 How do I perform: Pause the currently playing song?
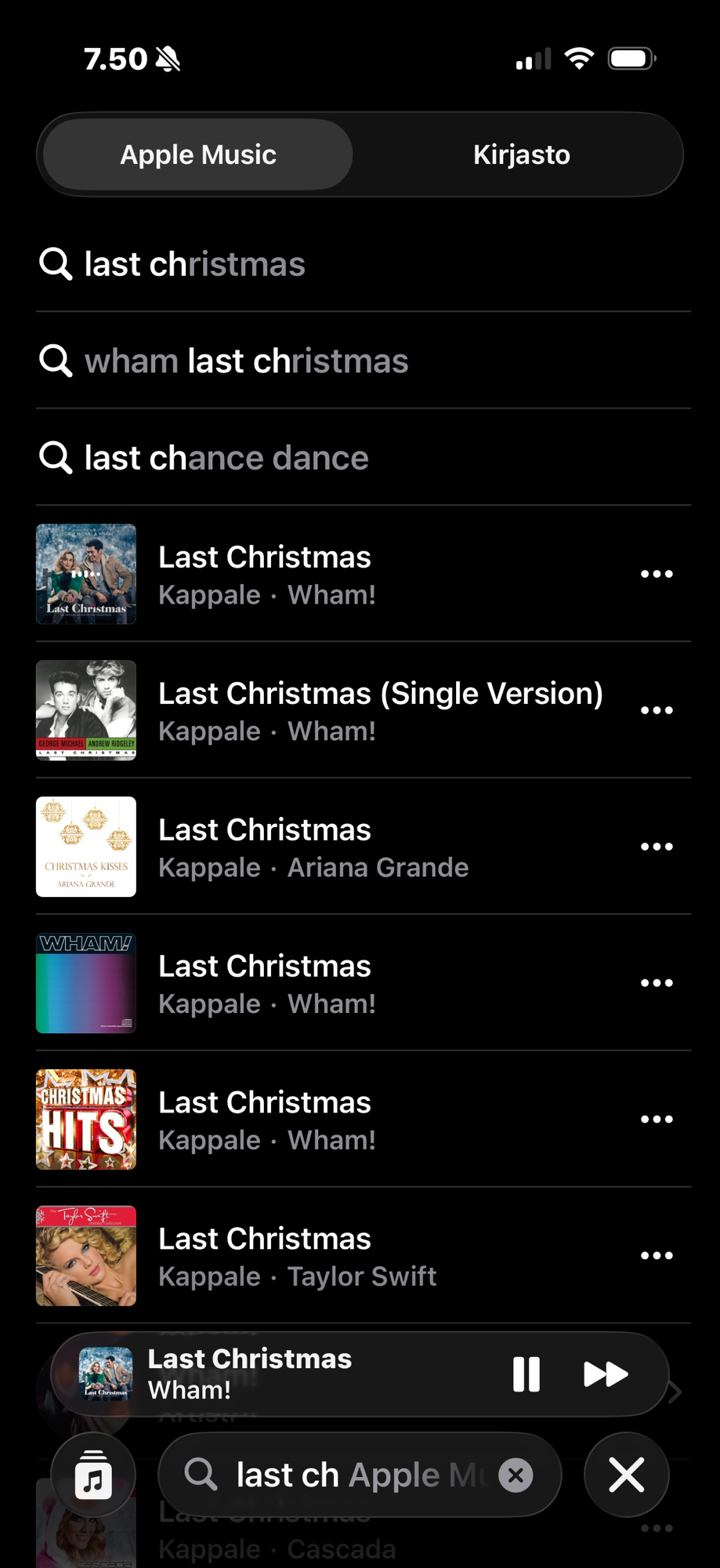click(x=526, y=1374)
